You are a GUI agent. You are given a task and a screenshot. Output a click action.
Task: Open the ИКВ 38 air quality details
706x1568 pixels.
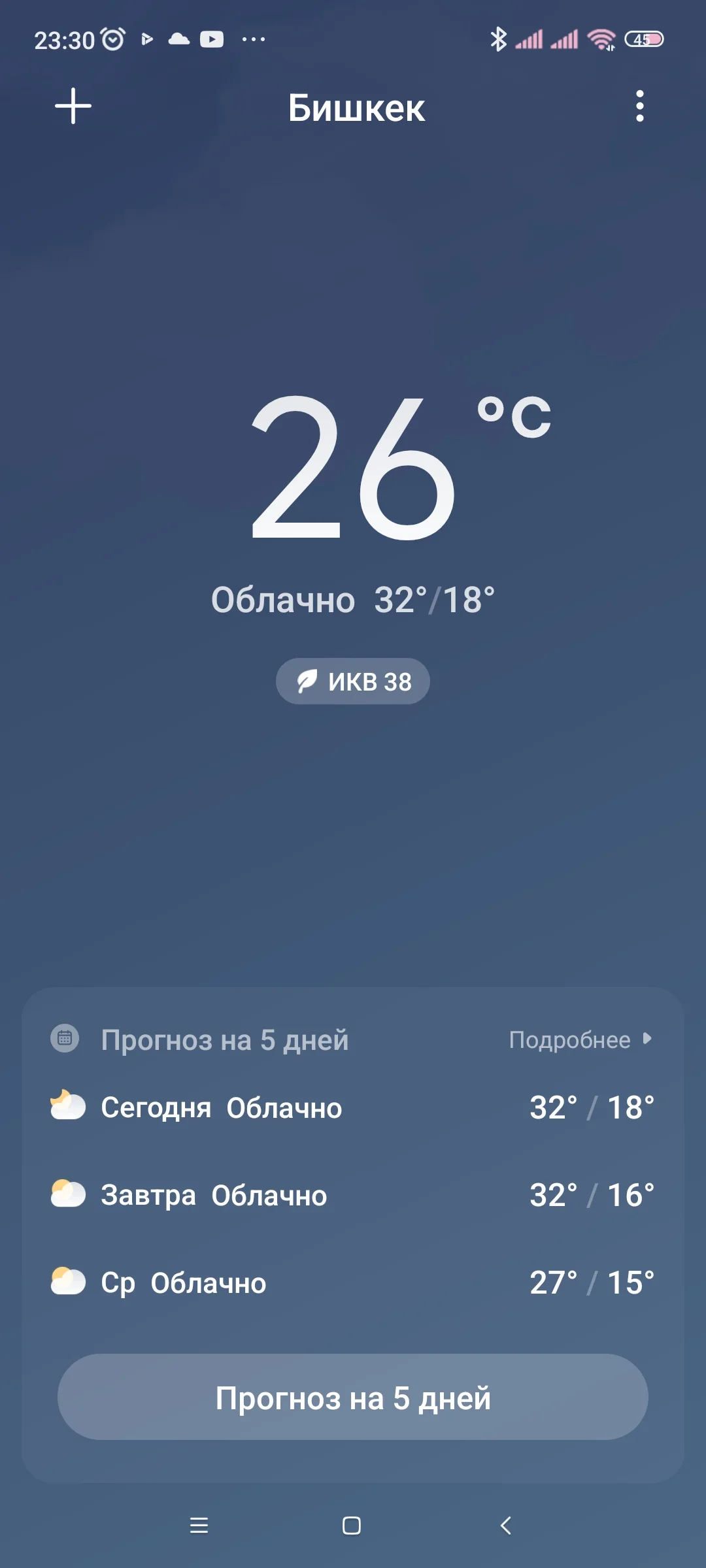[x=352, y=681]
